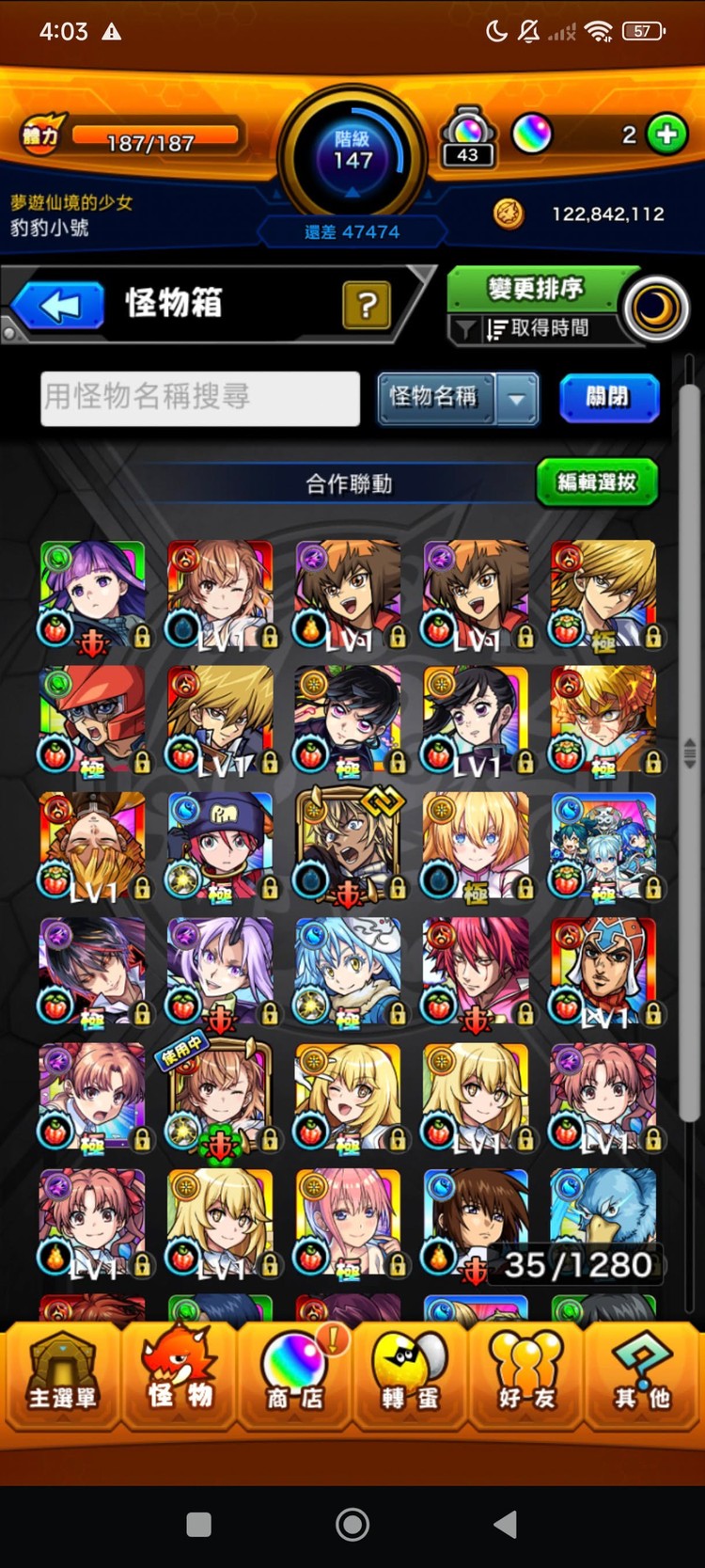Tap the 編輯選拔 button

596,483
